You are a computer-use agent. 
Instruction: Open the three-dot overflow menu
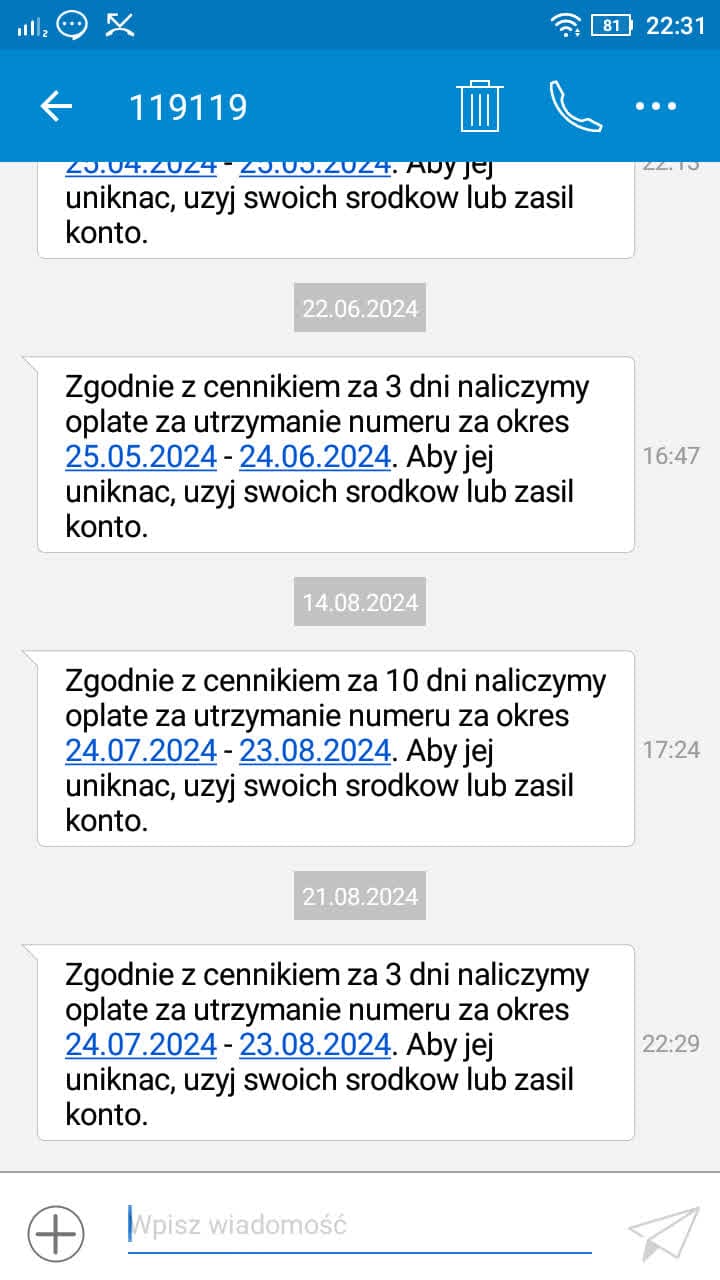656,106
